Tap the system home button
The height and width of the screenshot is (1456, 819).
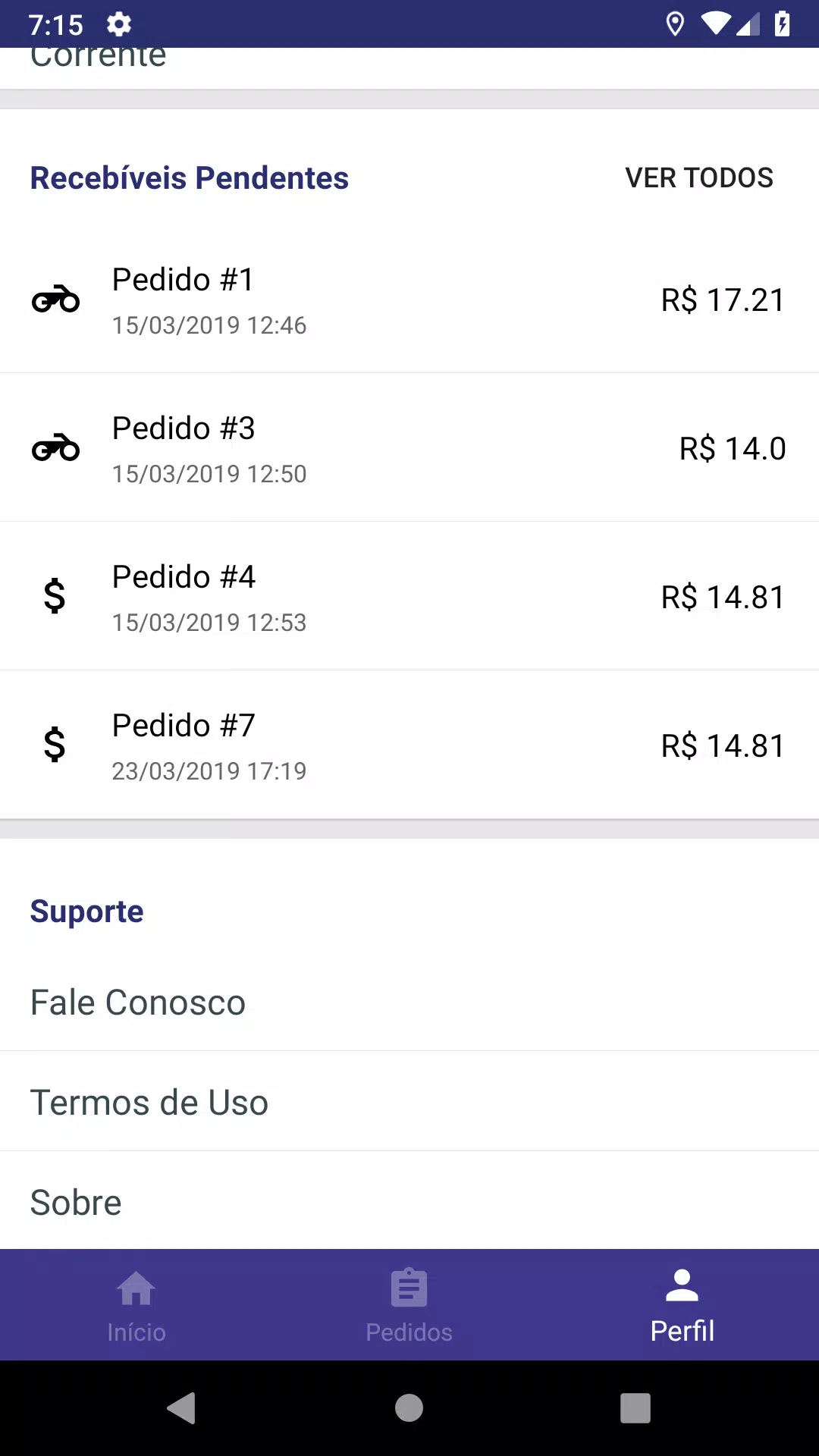(x=409, y=1408)
